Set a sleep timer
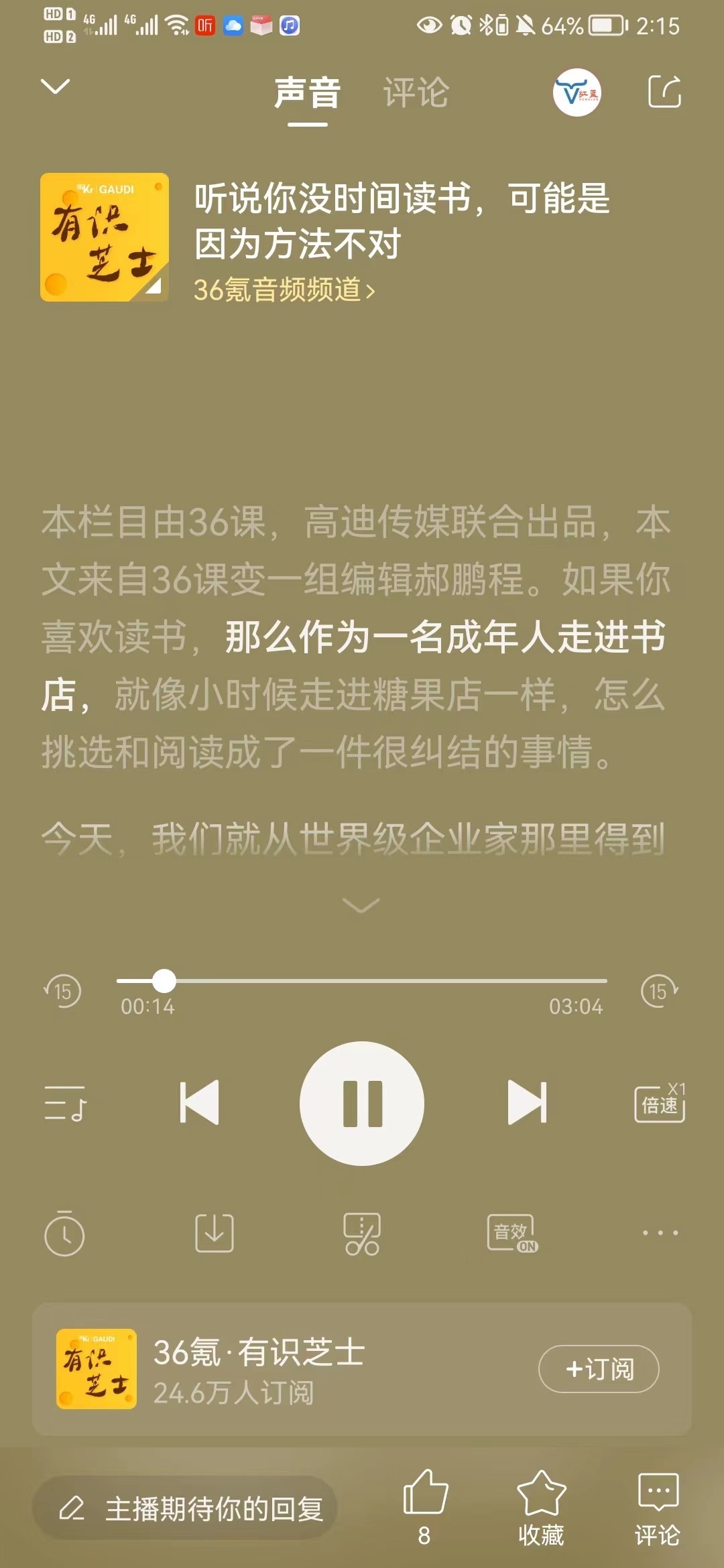724x1568 pixels. click(64, 1233)
